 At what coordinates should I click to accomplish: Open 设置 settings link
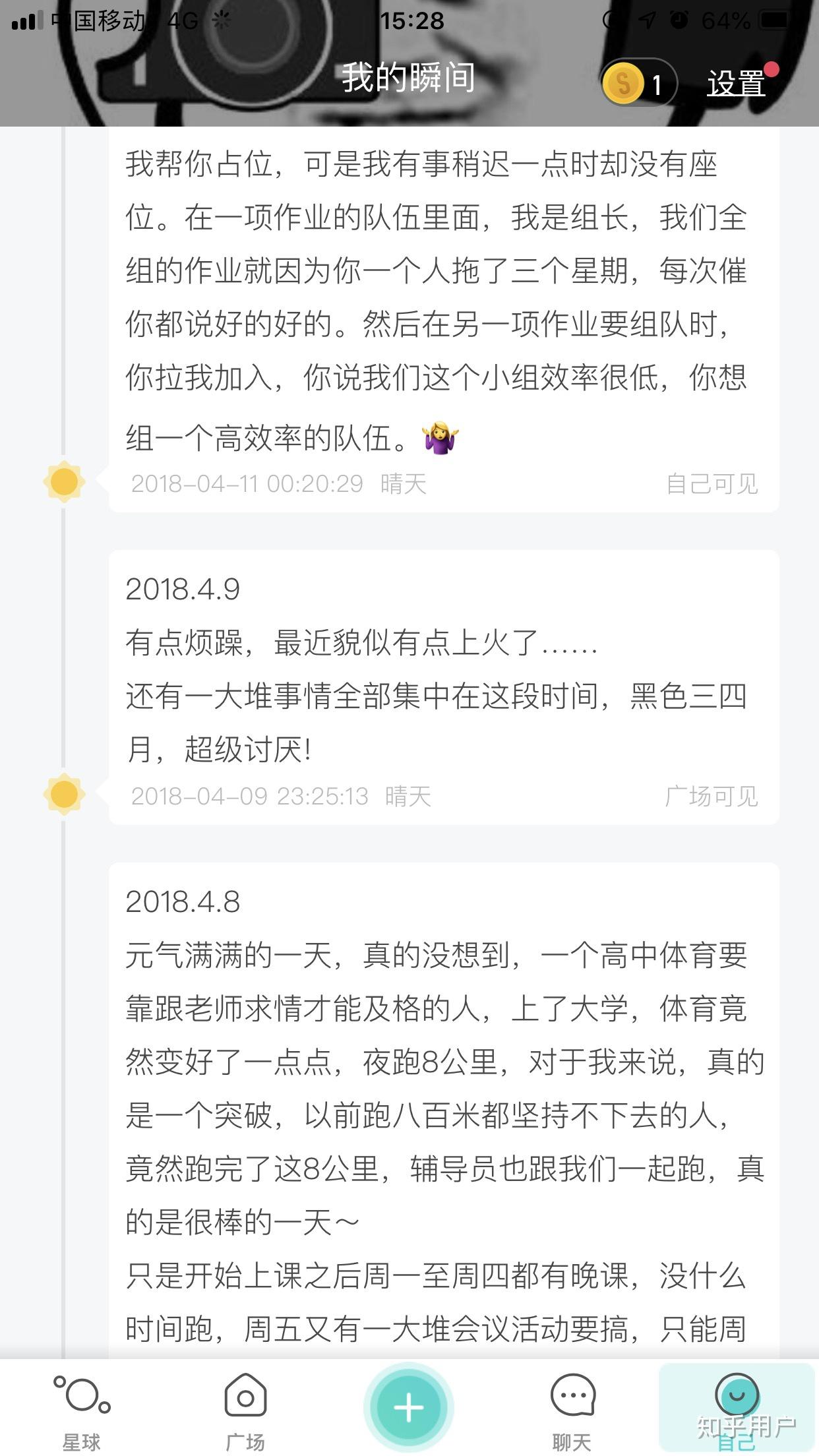point(736,84)
